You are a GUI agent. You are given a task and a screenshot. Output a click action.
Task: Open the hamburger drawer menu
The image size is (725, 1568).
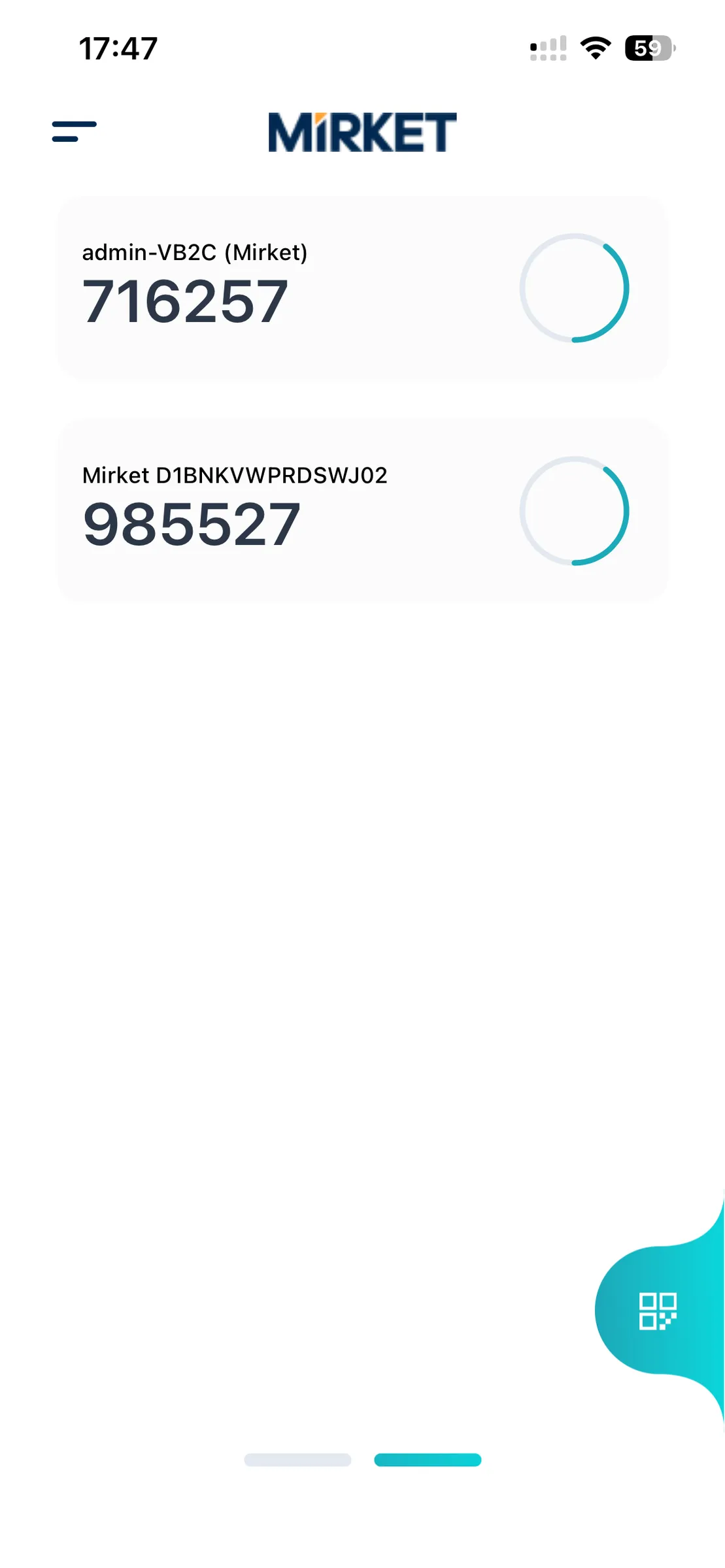[x=75, y=131]
